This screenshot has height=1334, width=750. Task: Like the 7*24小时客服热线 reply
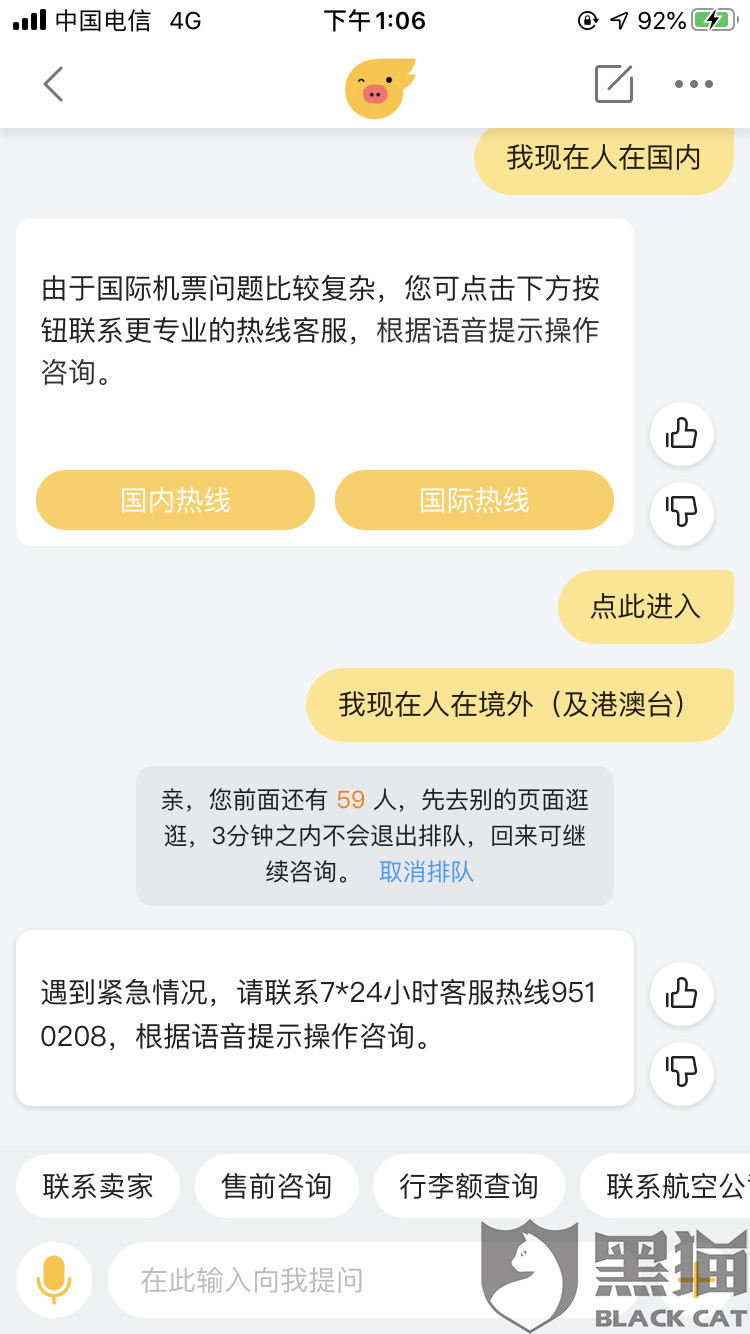(682, 995)
